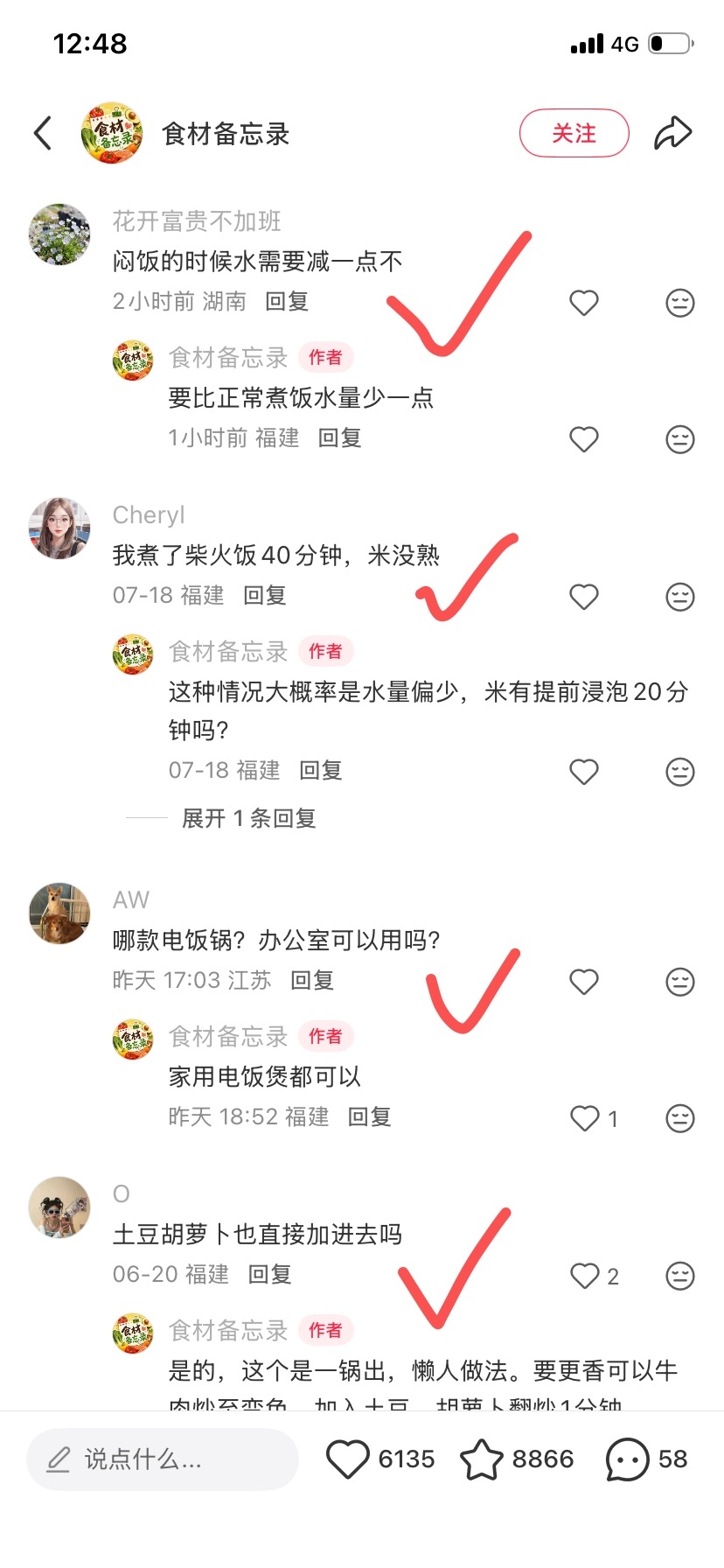Like the author's reply about 浸泡20分钟
The image size is (724, 1568).
(x=584, y=772)
